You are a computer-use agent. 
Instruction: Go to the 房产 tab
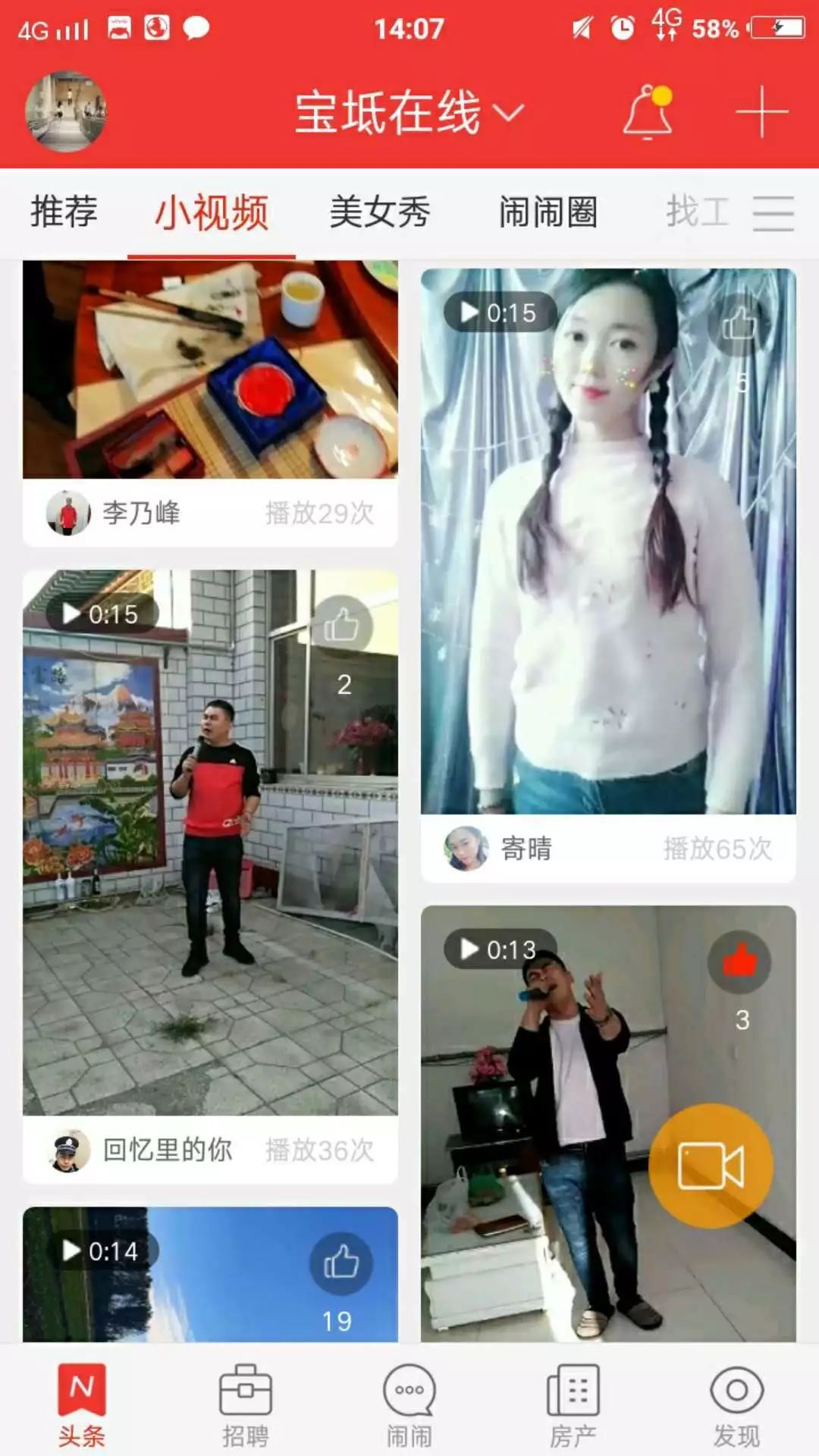573,1404
